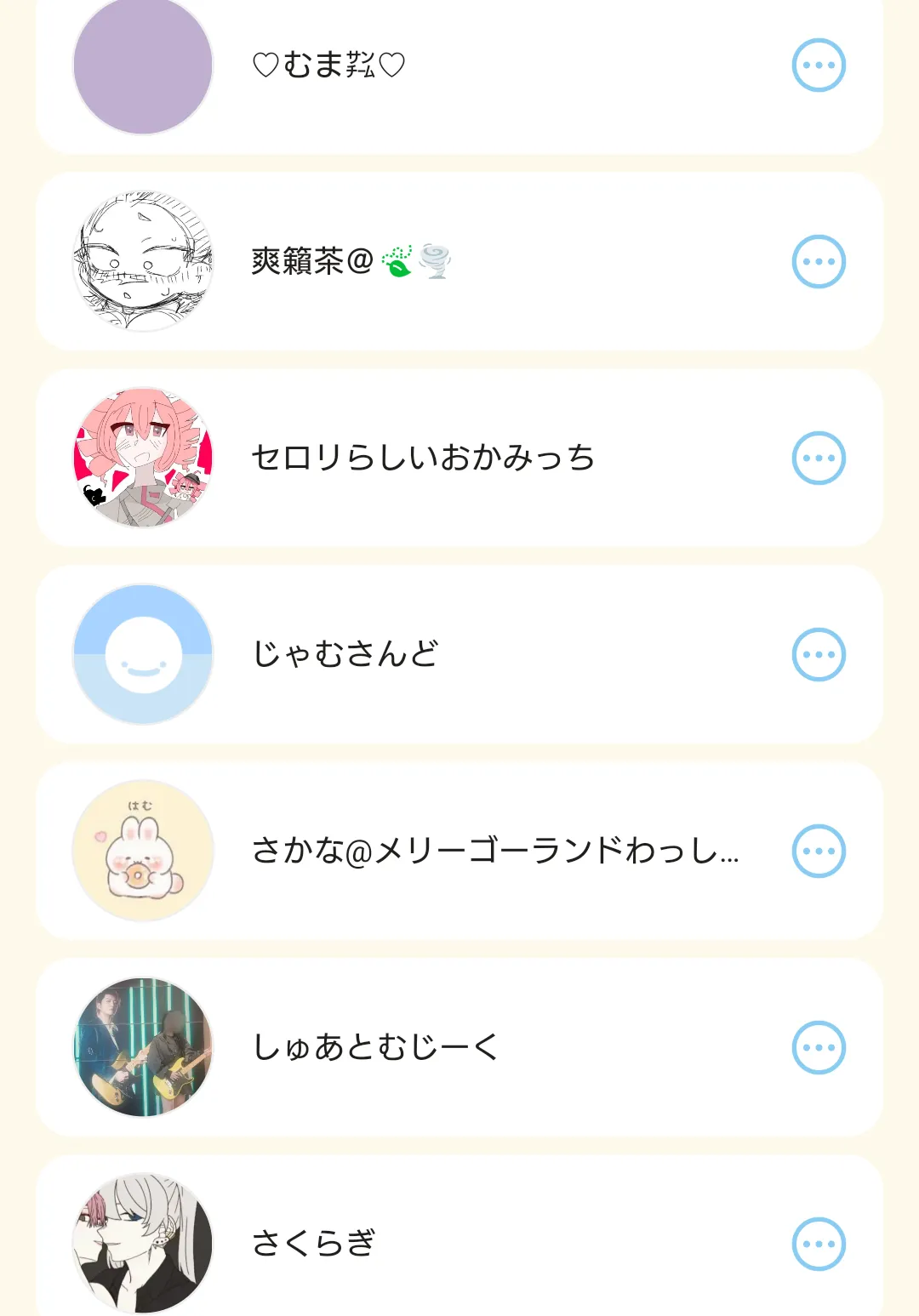
Task: Open more options for しゅあとむじーく
Action: (819, 1047)
